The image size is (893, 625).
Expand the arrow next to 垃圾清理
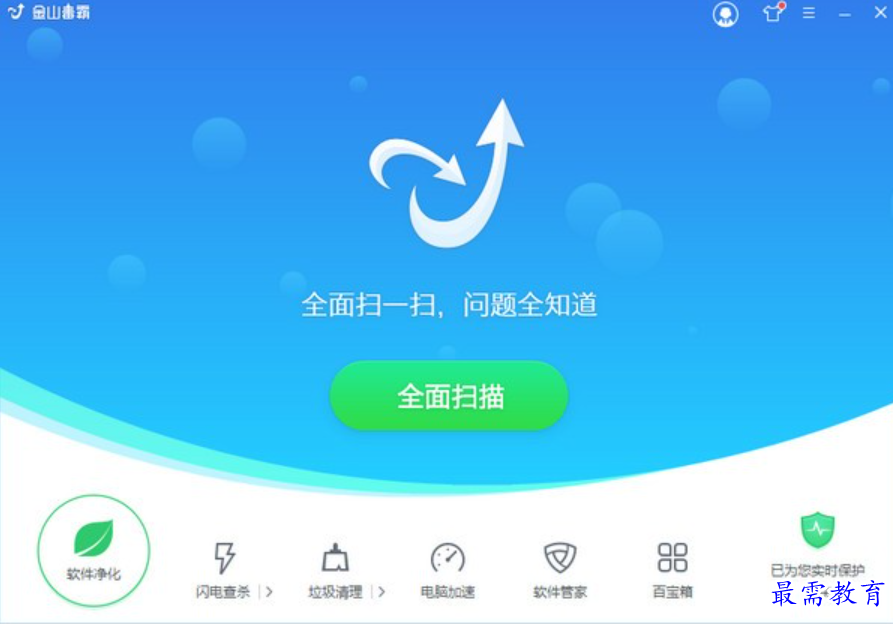pyautogui.click(x=381, y=592)
